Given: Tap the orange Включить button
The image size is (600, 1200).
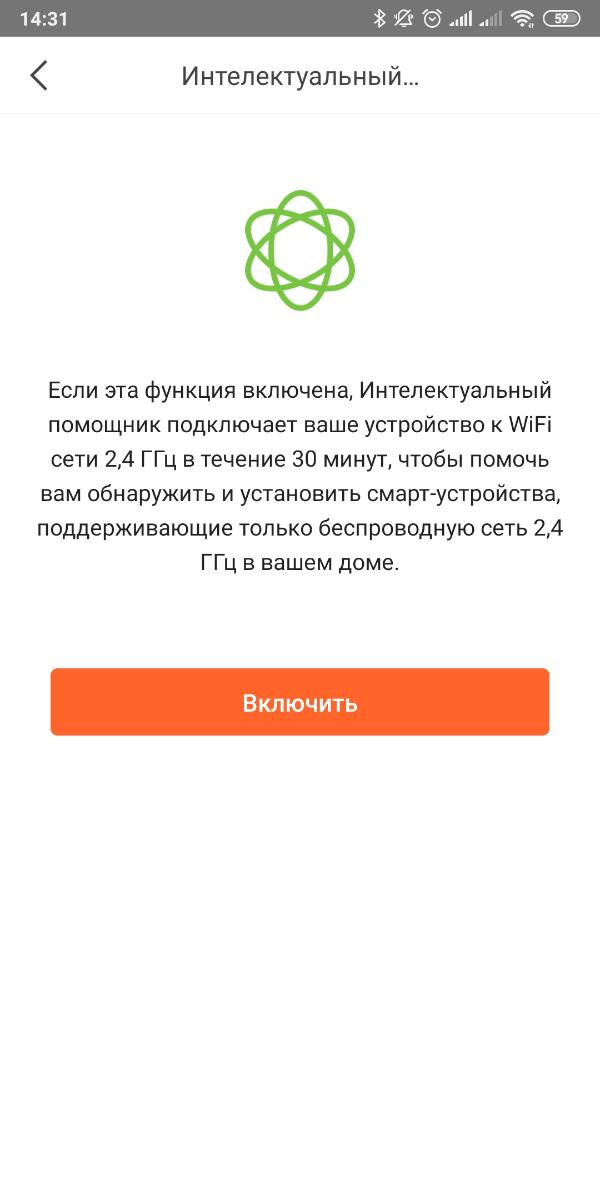Looking at the screenshot, I should tap(300, 702).
